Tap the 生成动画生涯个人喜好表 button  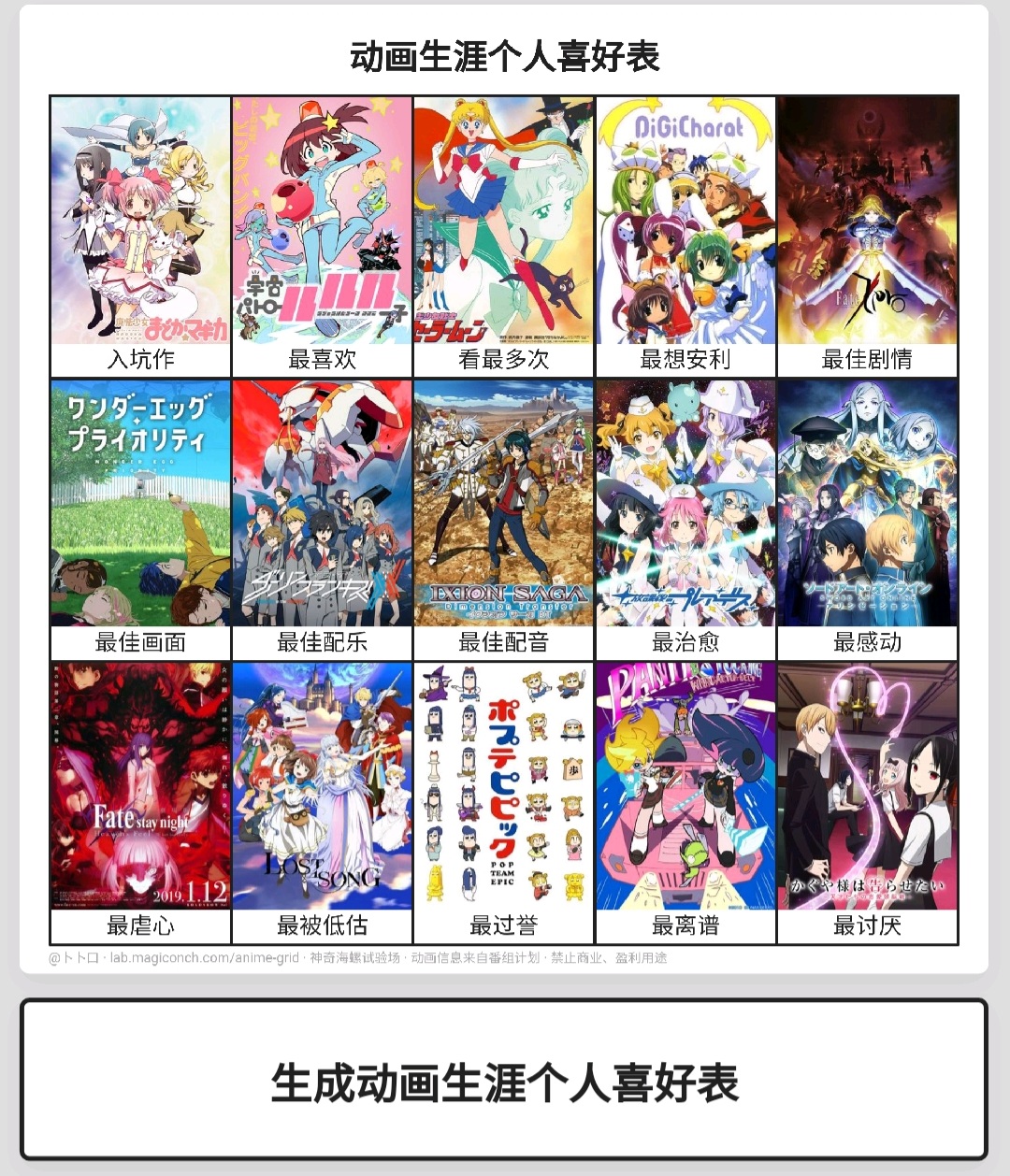pyautogui.click(x=504, y=1081)
